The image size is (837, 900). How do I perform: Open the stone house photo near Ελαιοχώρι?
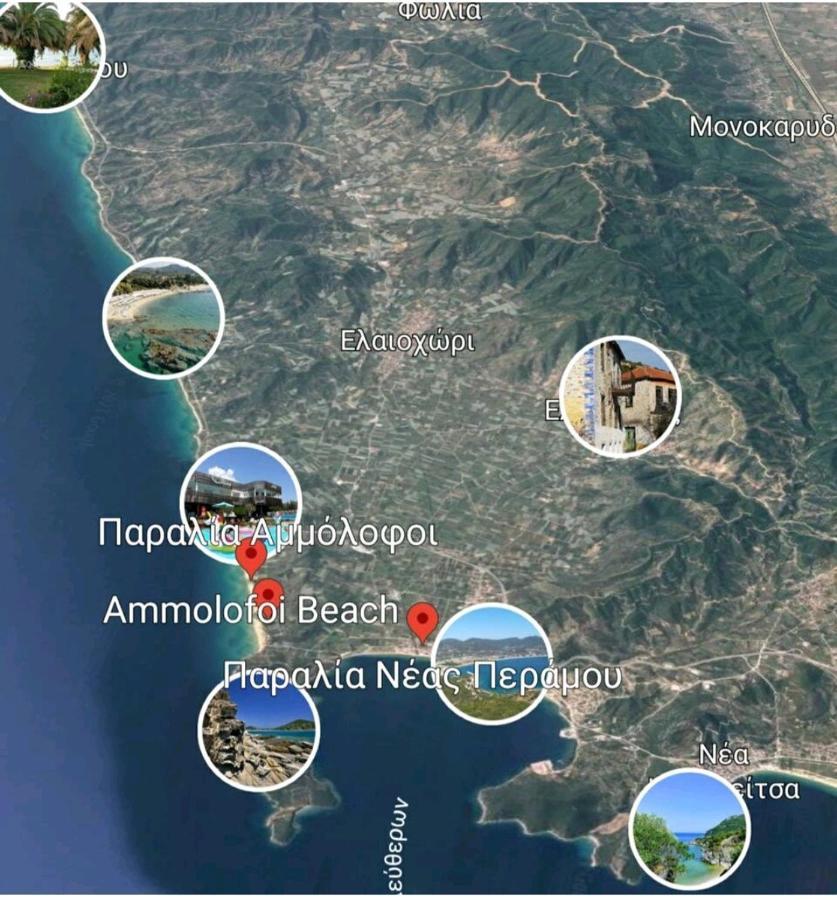point(620,396)
